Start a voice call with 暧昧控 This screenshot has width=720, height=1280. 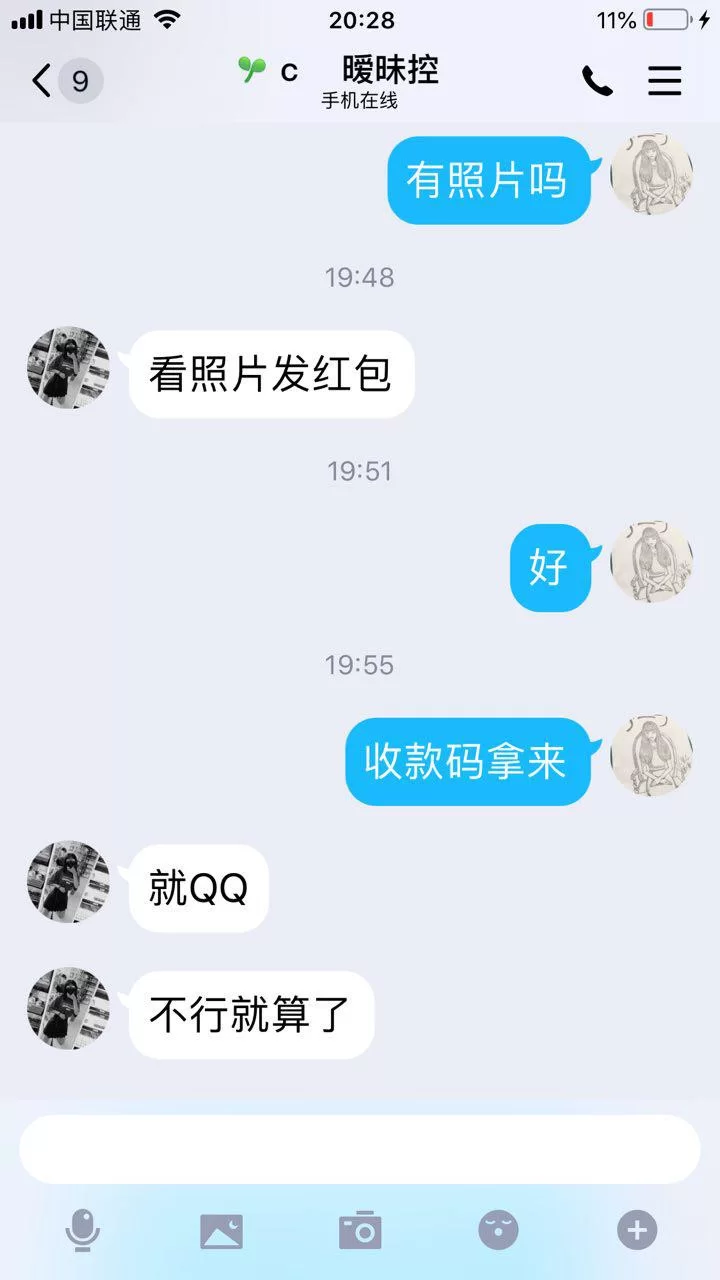[597, 81]
